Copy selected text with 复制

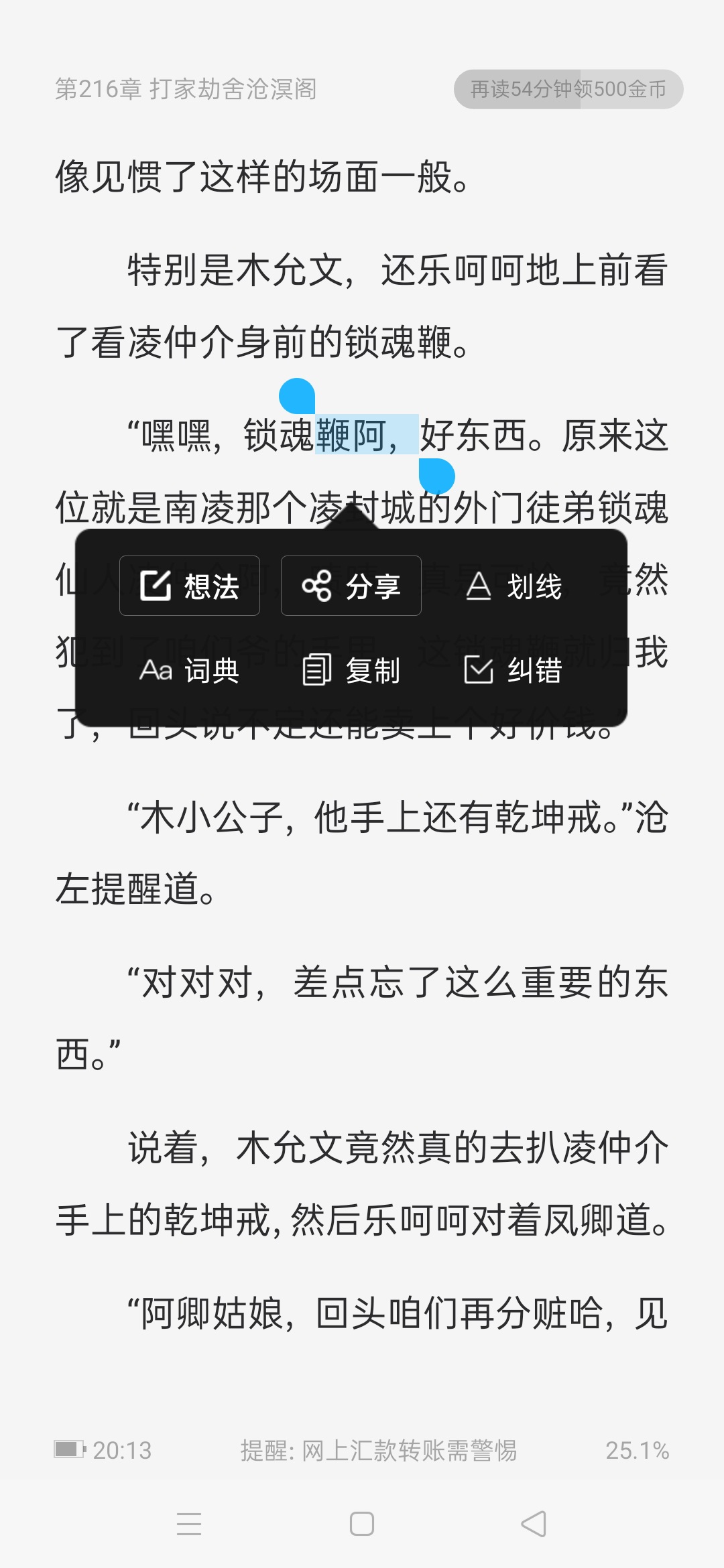point(351,670)
